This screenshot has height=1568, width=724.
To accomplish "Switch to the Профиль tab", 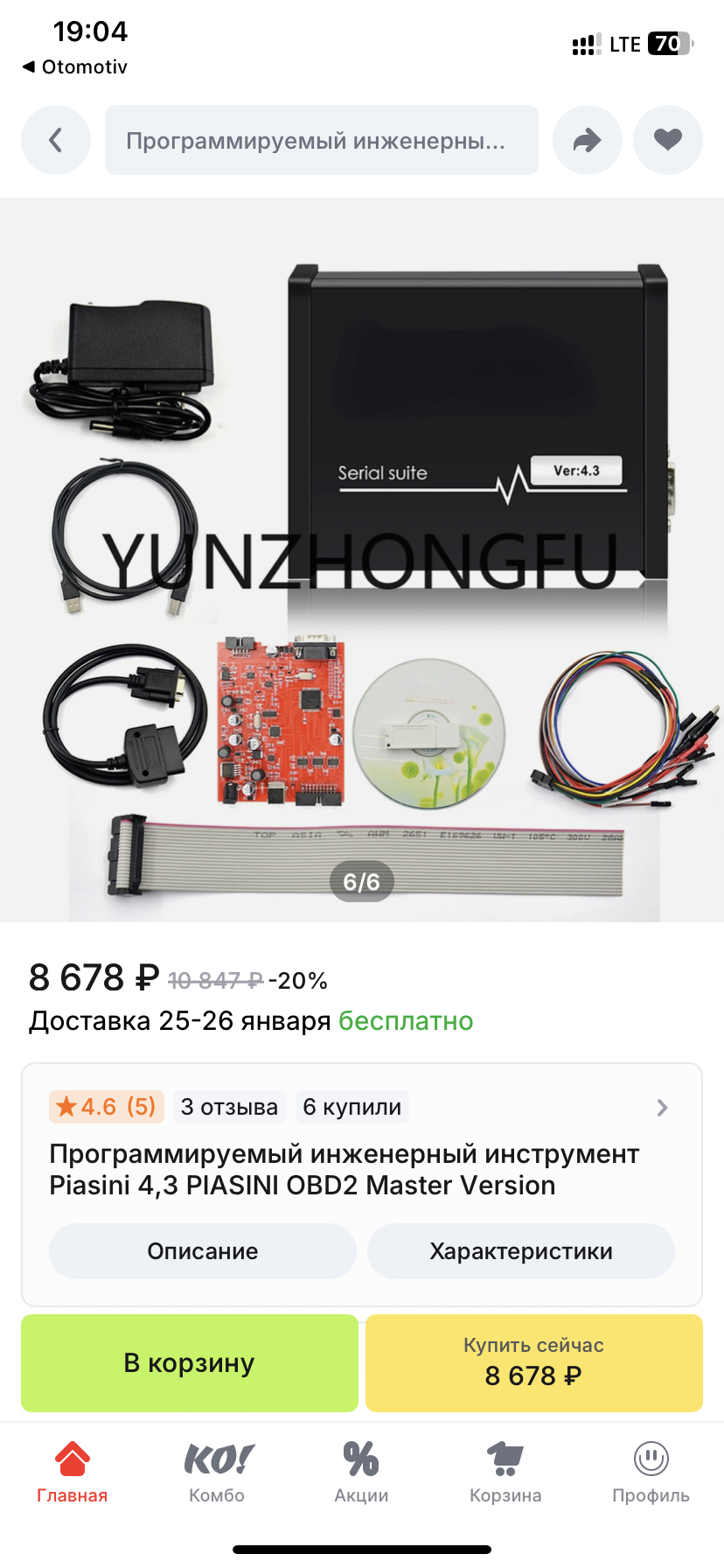I will click(651, 1473).
